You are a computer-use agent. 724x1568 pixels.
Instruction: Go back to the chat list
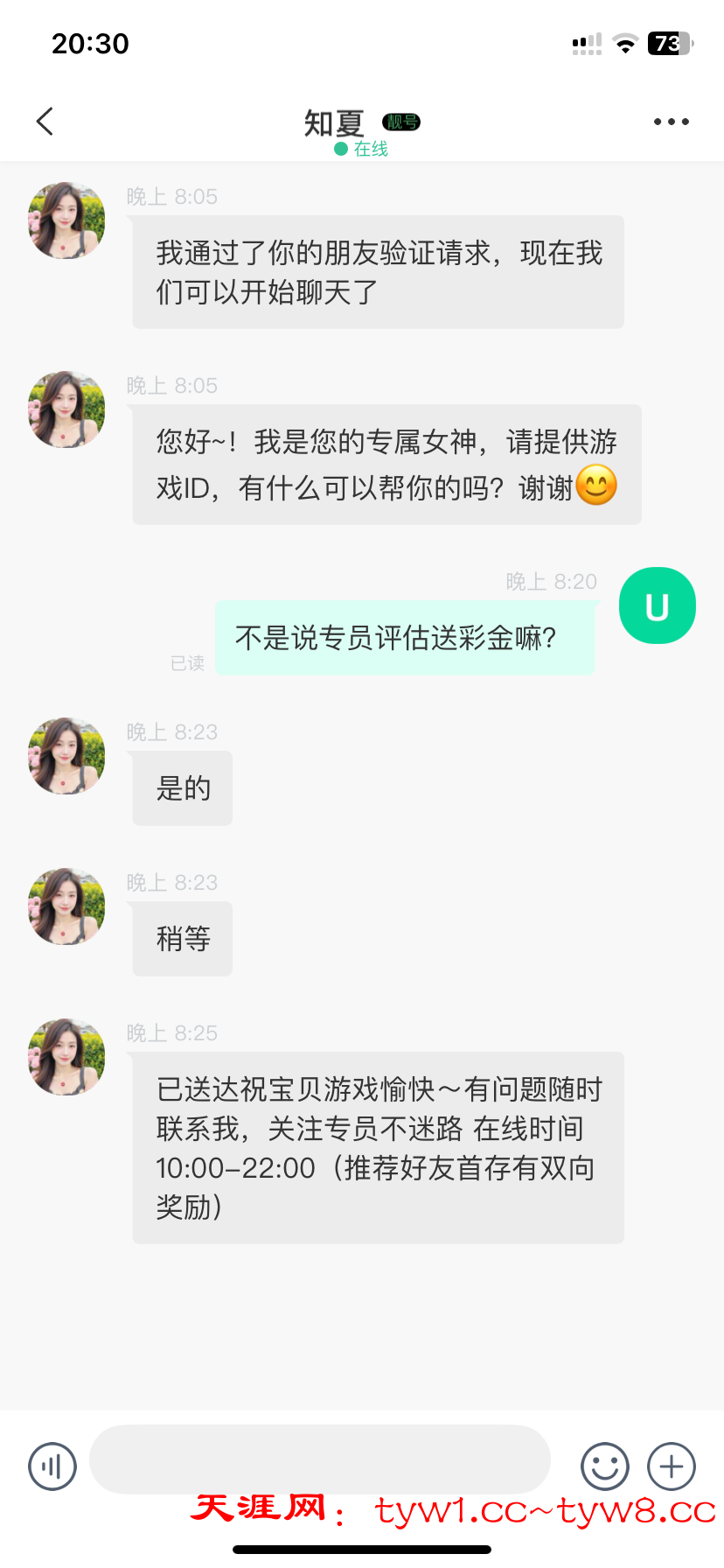coord(45,122)
